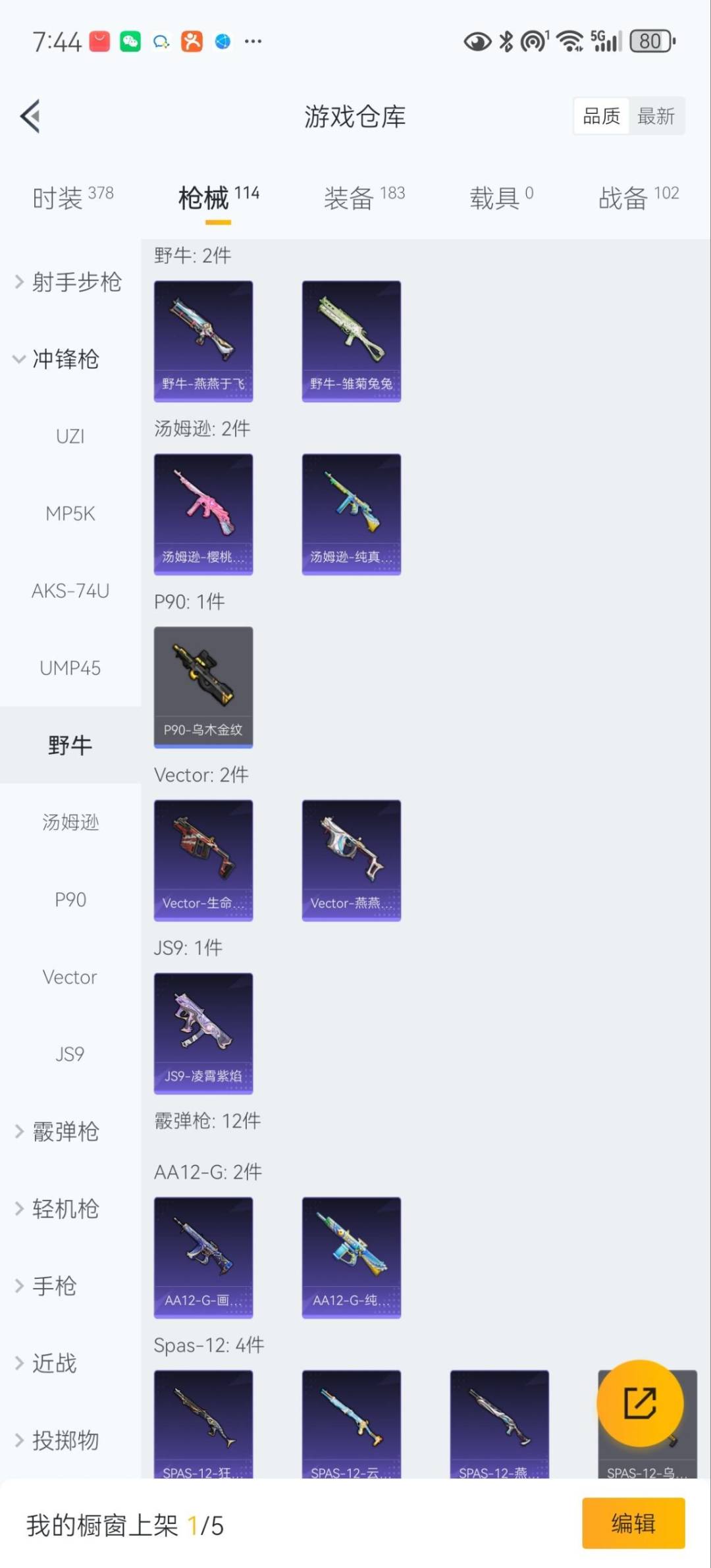Viewport: 711px width, 1568px height.
Task: Collapse the 冲锋枪 category
Action: (x=66, y=360)
